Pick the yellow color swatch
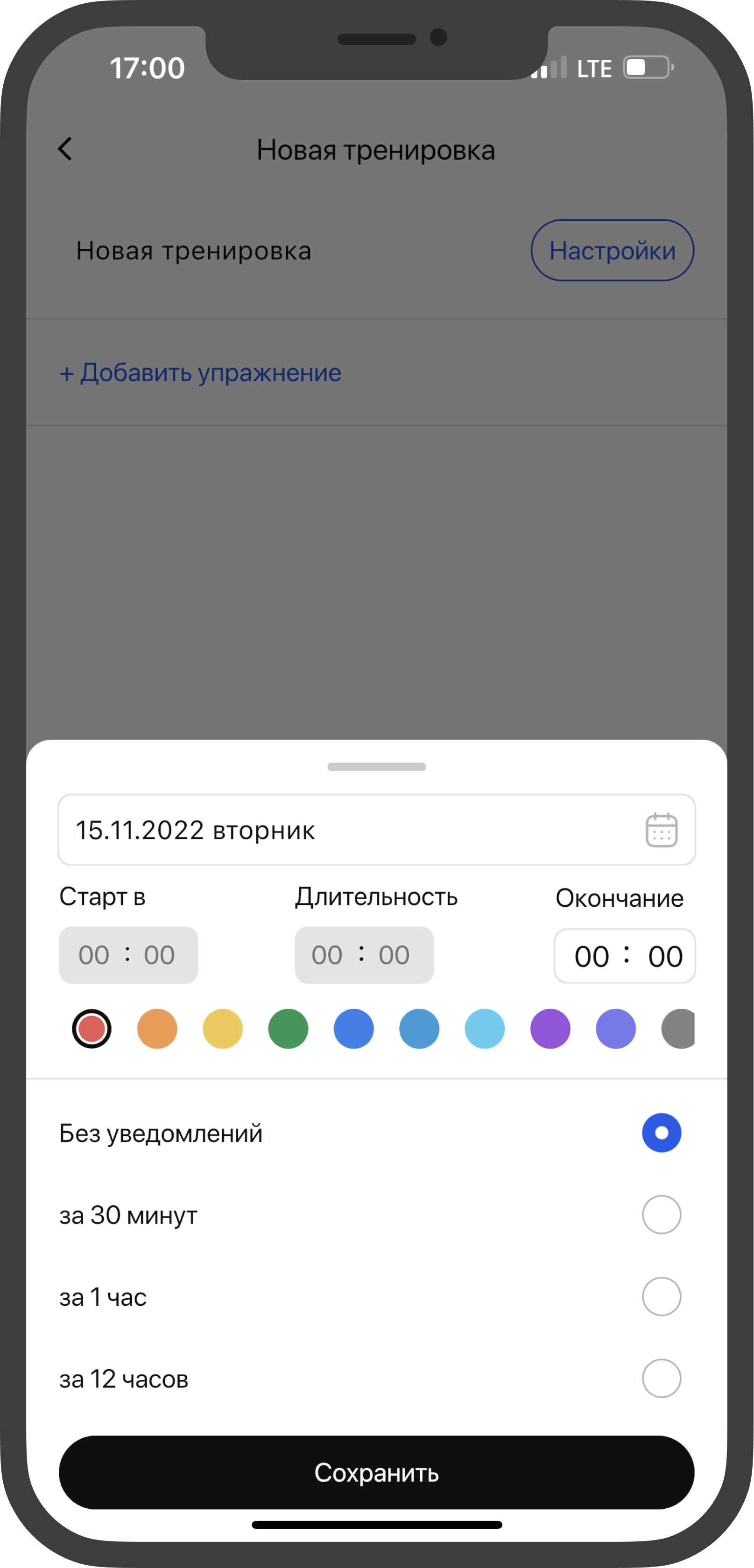 click(x=222, y=1029)
